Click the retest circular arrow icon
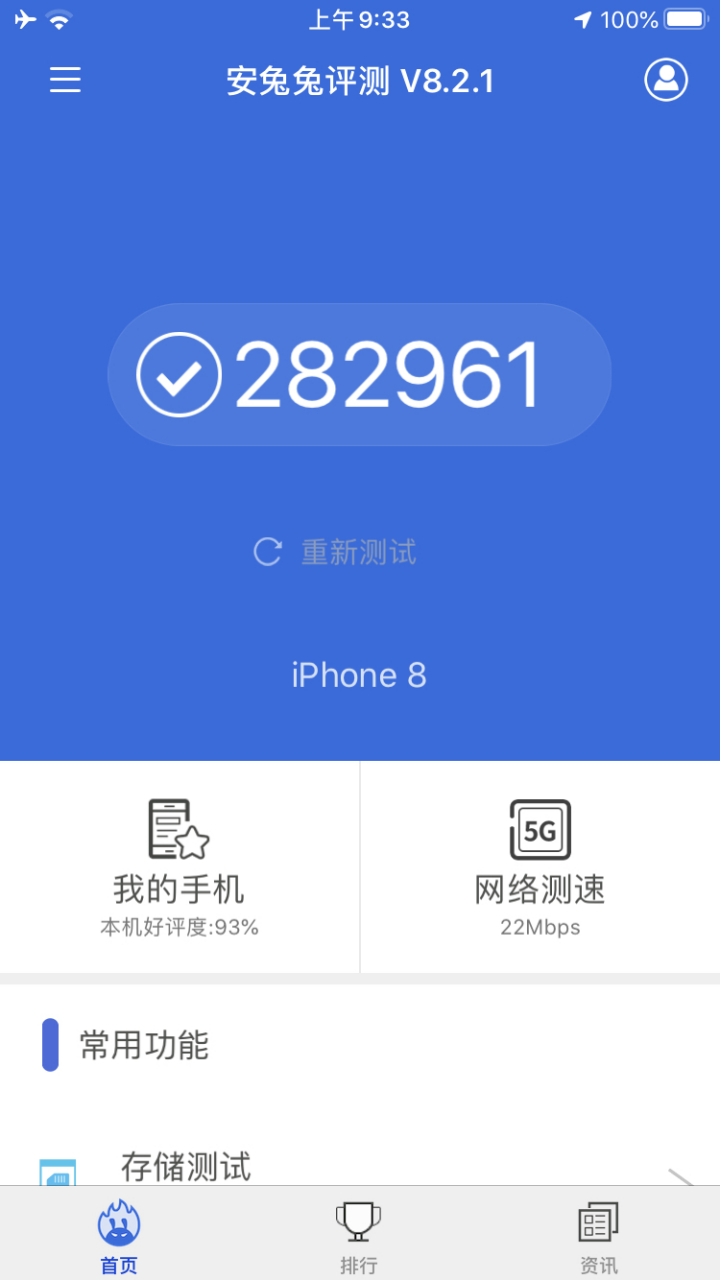This screenshot has width=720, height=1280. (266, 551)
